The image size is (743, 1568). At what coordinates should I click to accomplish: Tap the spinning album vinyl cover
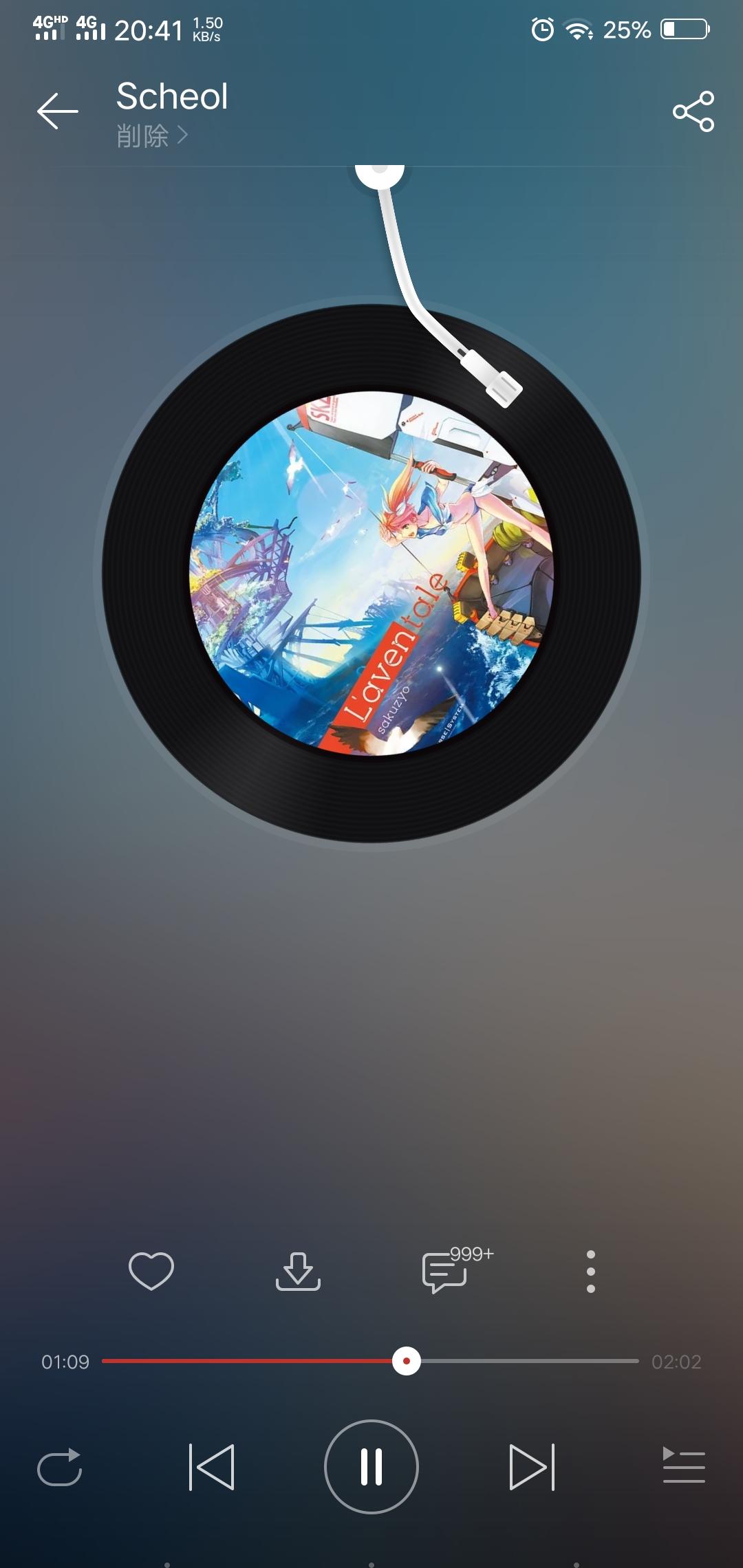coord(371,574)
